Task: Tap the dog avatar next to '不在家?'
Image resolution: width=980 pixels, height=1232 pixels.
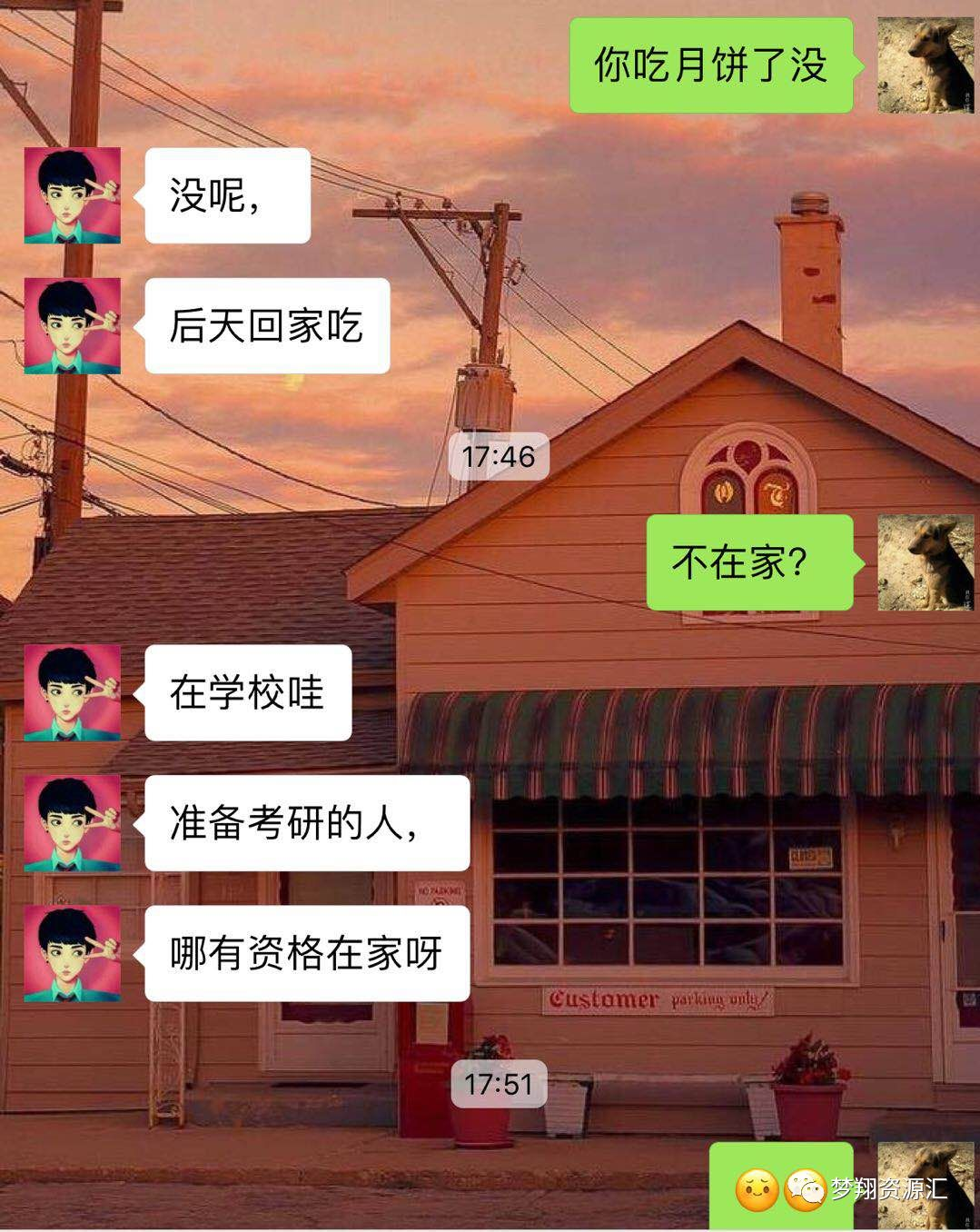Action: coord(925,562)
